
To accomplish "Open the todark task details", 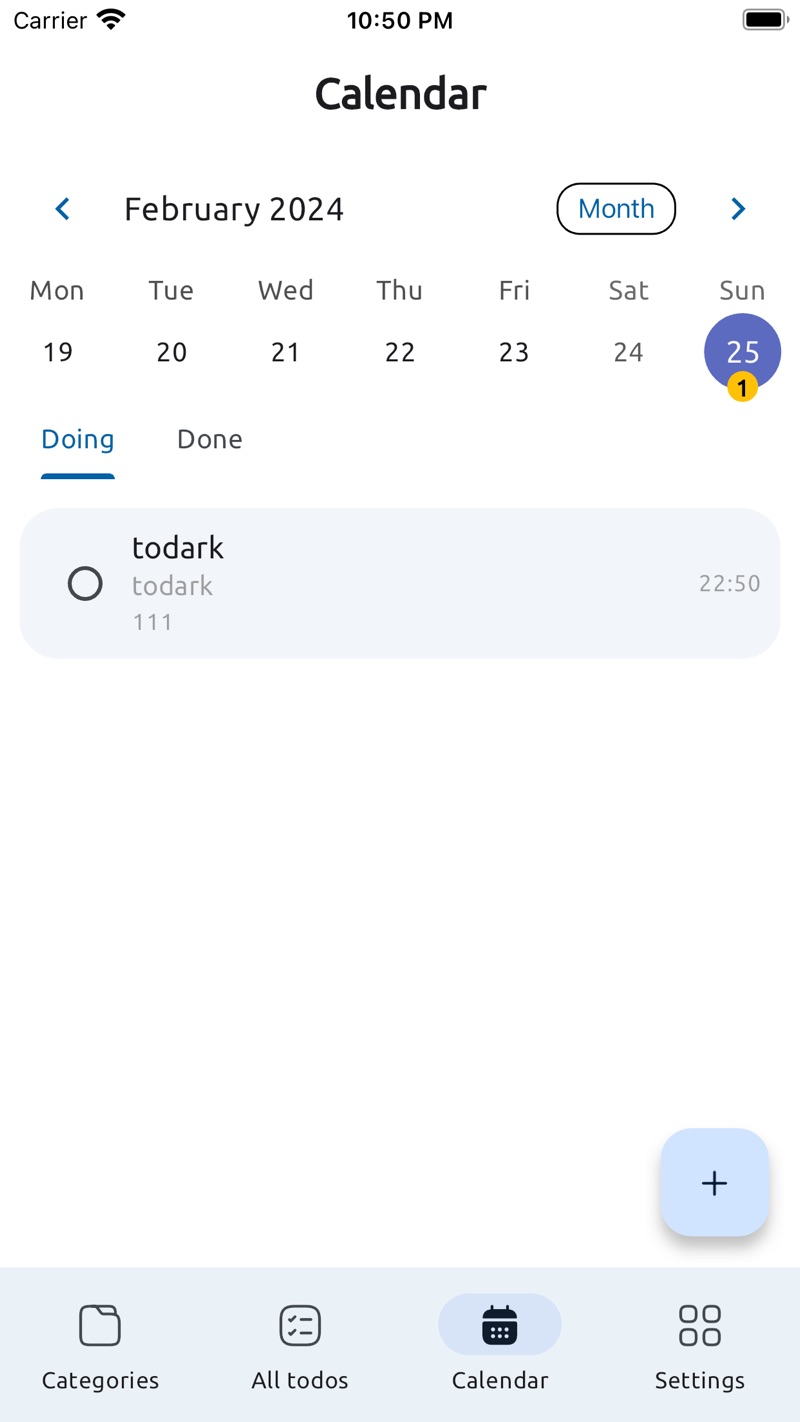I will pyautogui.click(x=400, y=583).
